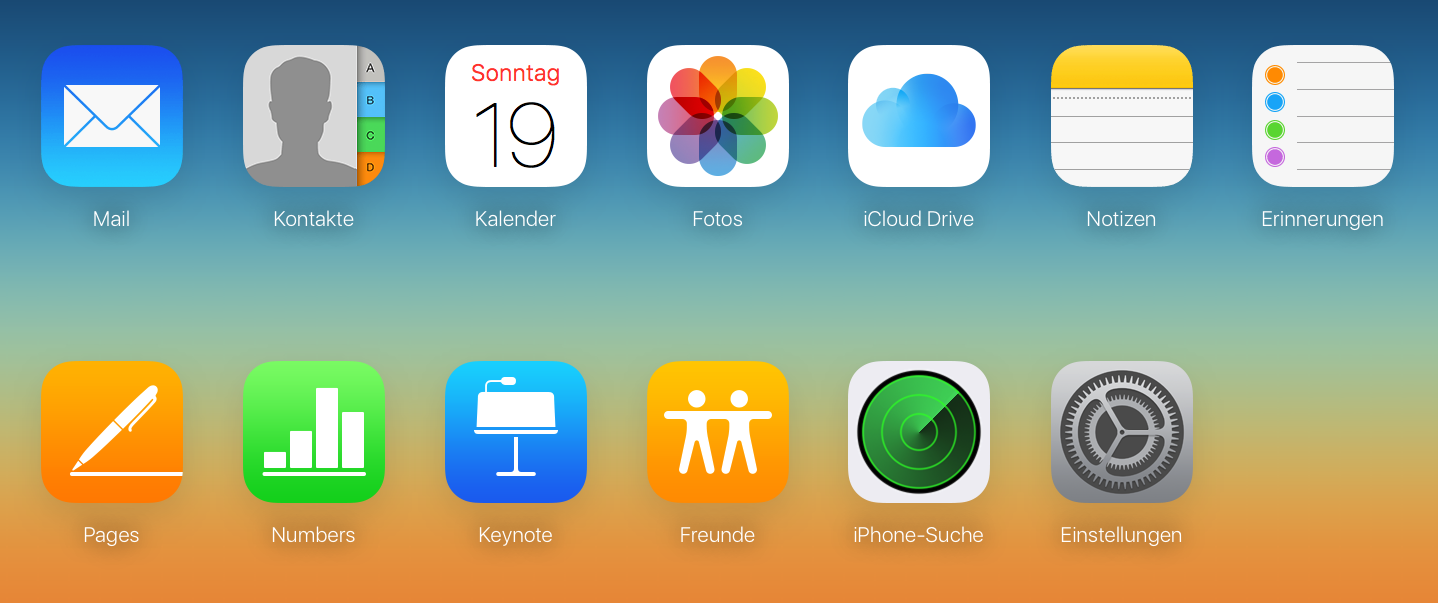
Task: Launch Kontakte
Action: [x=314, y=116]
